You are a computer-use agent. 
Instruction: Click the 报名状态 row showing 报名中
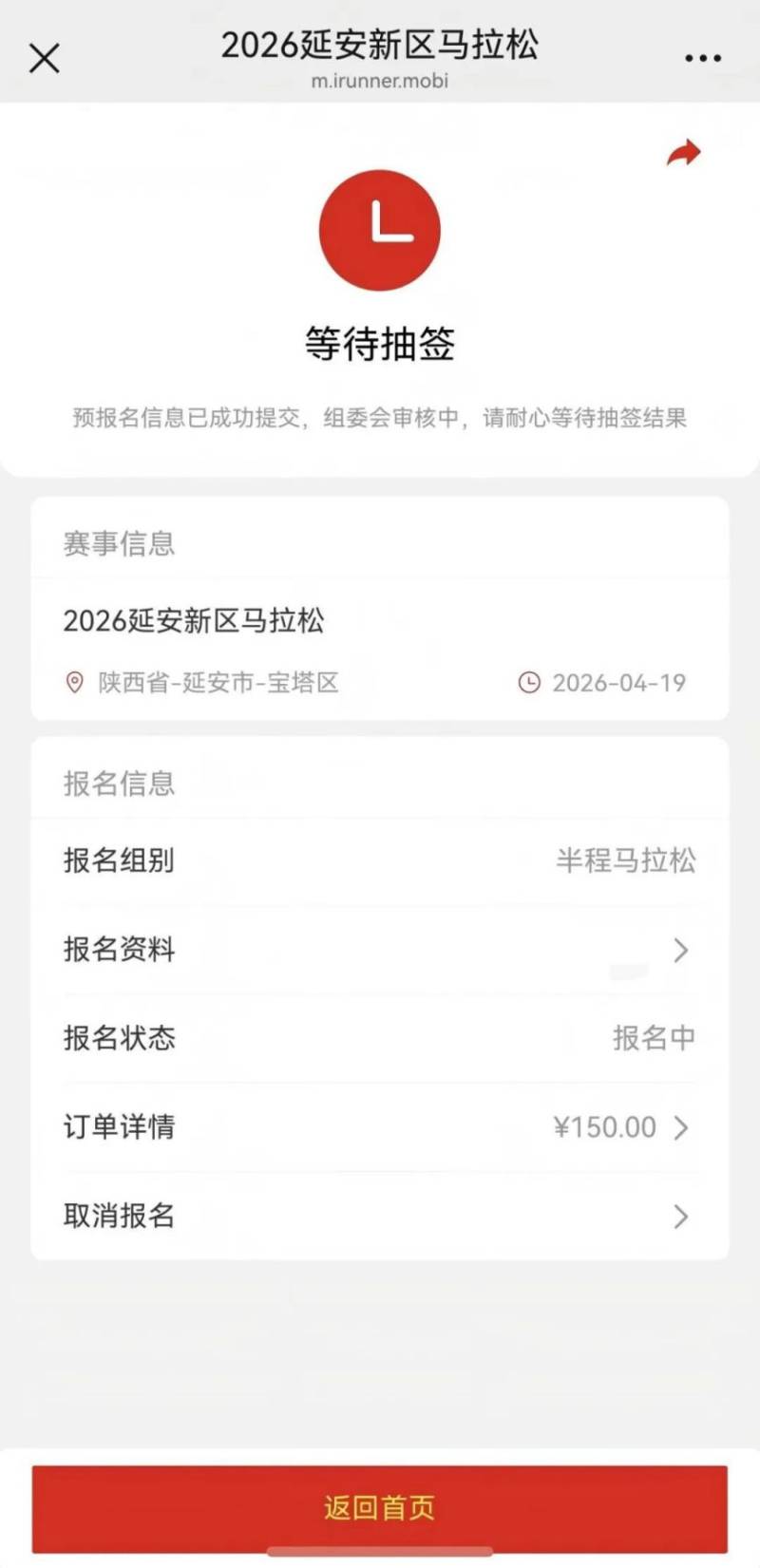(380, 1039)
